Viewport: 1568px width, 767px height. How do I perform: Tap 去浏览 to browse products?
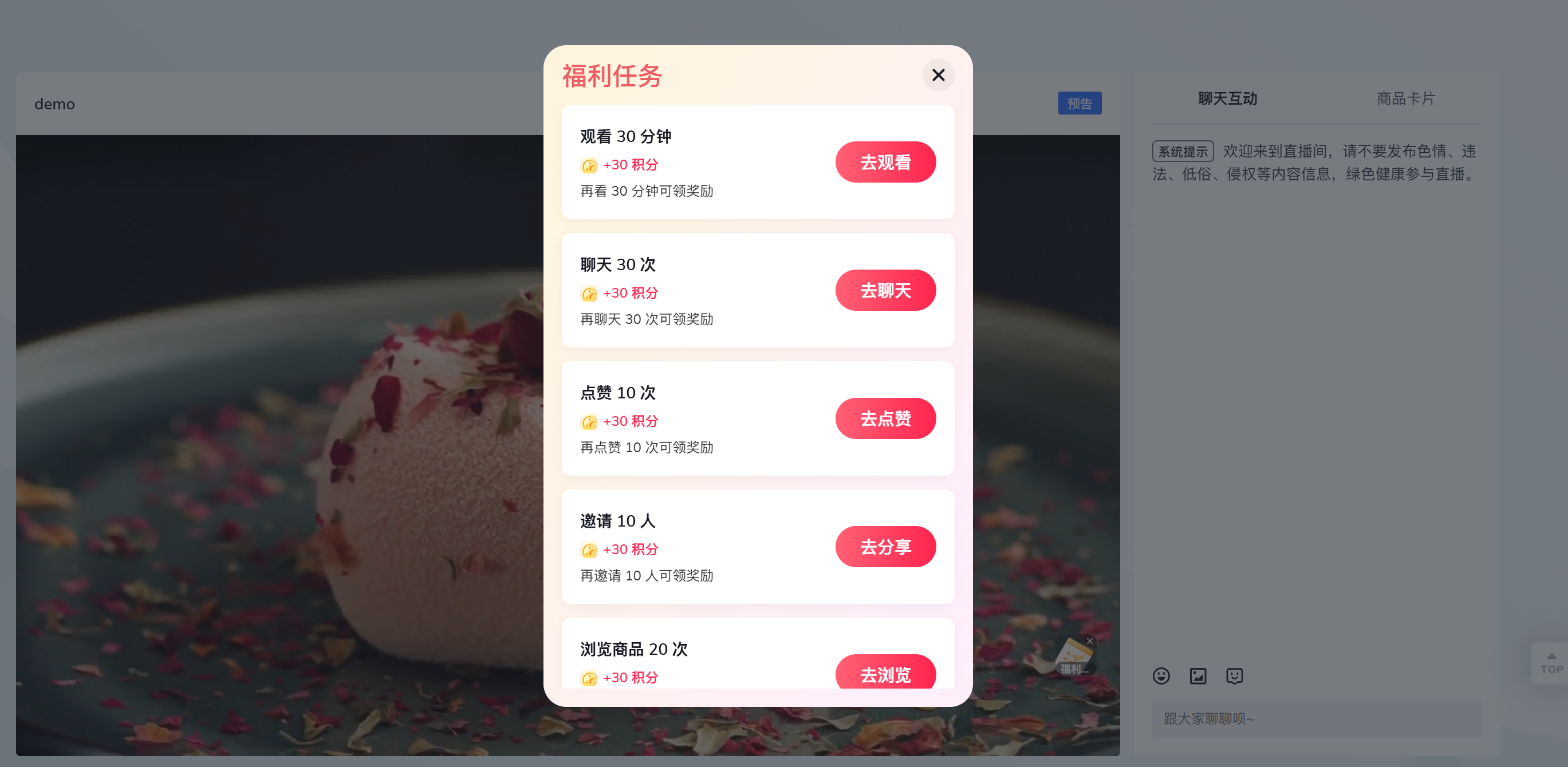point(885,673)
